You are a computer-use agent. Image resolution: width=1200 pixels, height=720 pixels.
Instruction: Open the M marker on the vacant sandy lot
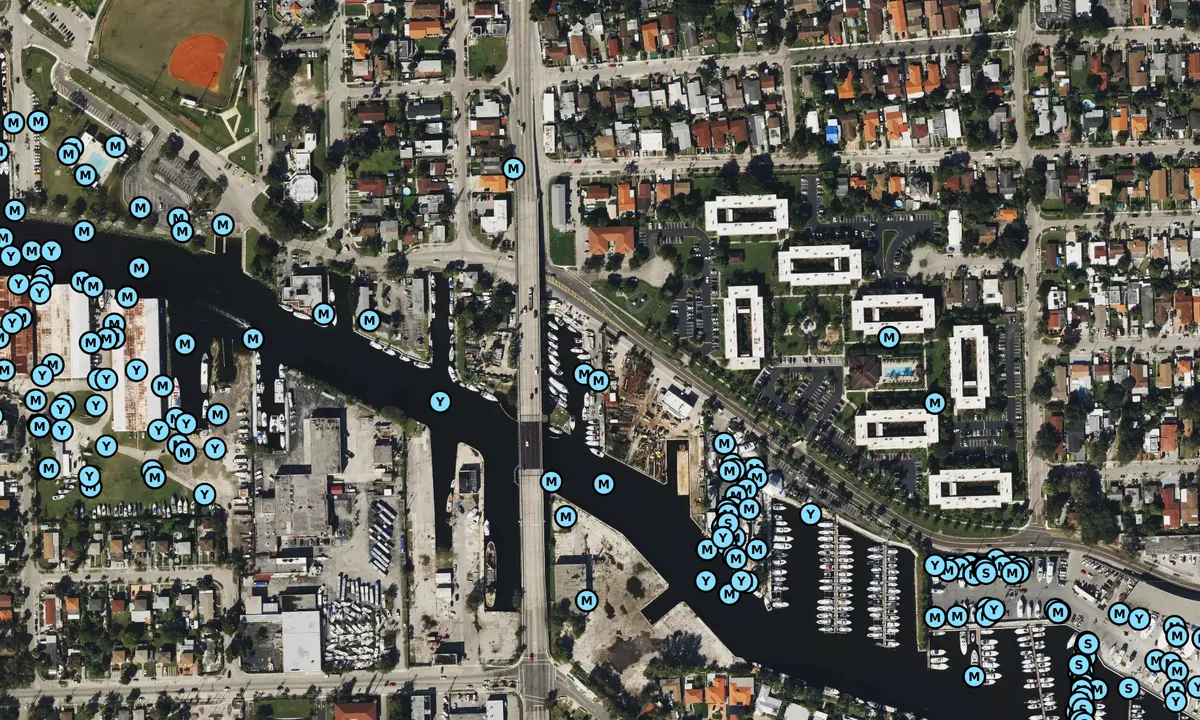click(x=586, y=600)
